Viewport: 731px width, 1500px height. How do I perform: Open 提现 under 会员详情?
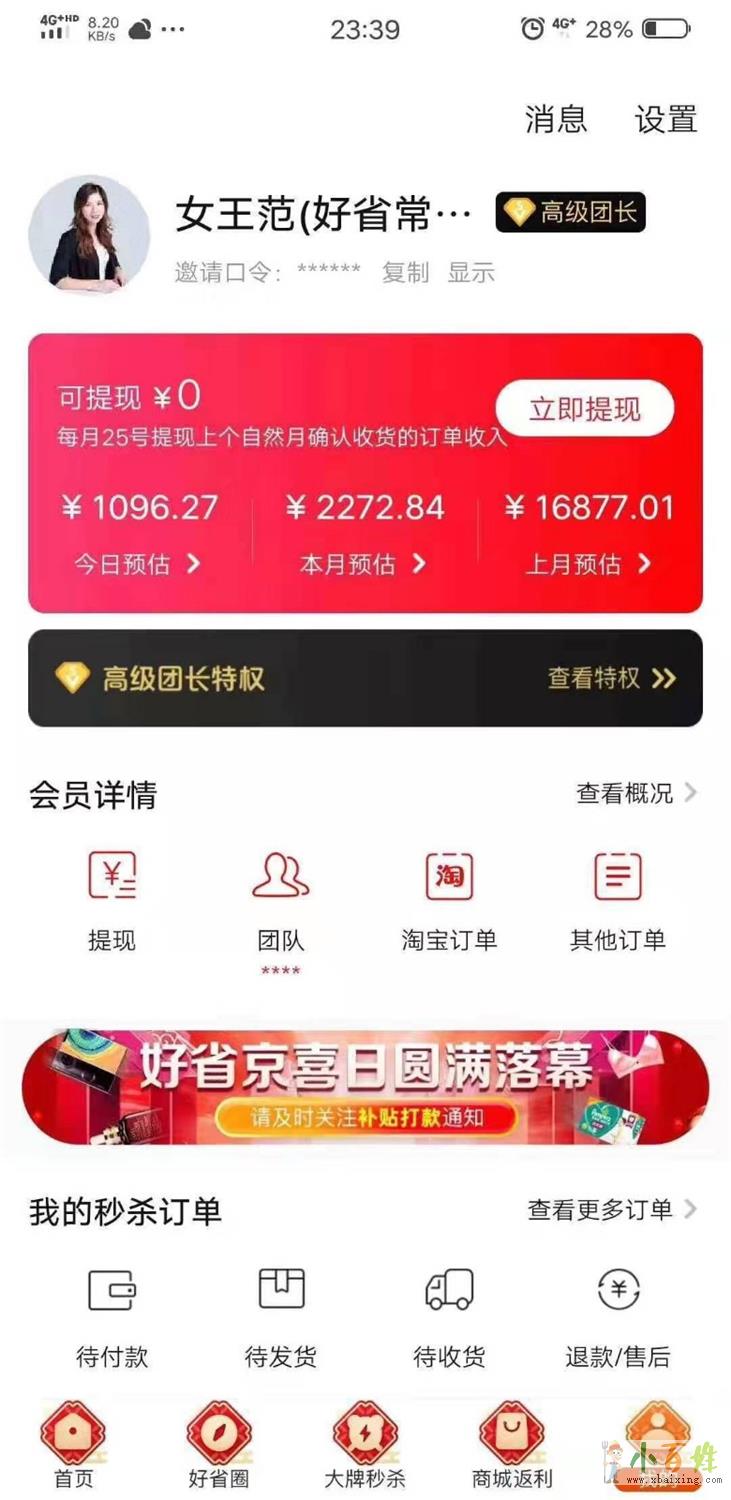112,898
